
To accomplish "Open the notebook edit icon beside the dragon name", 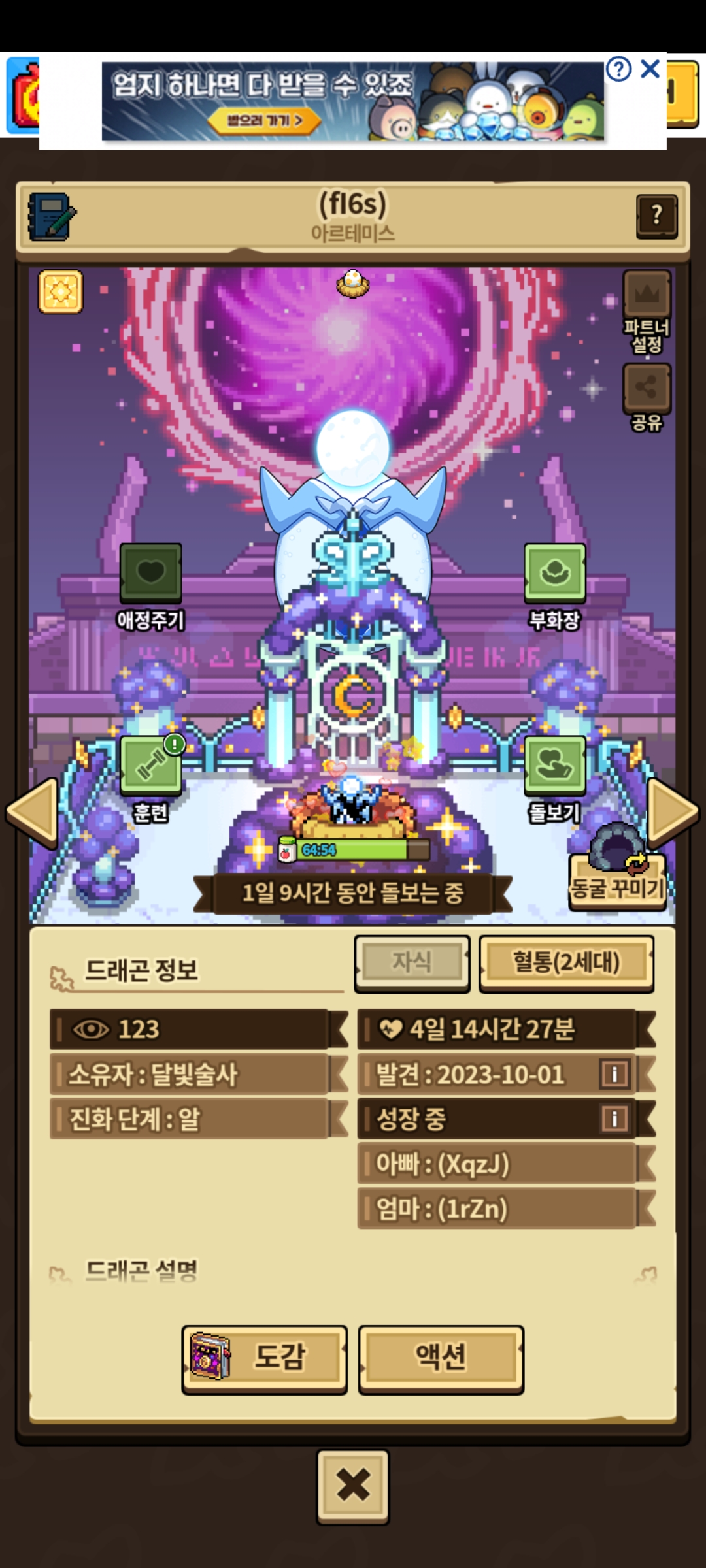I will point(52,217).
